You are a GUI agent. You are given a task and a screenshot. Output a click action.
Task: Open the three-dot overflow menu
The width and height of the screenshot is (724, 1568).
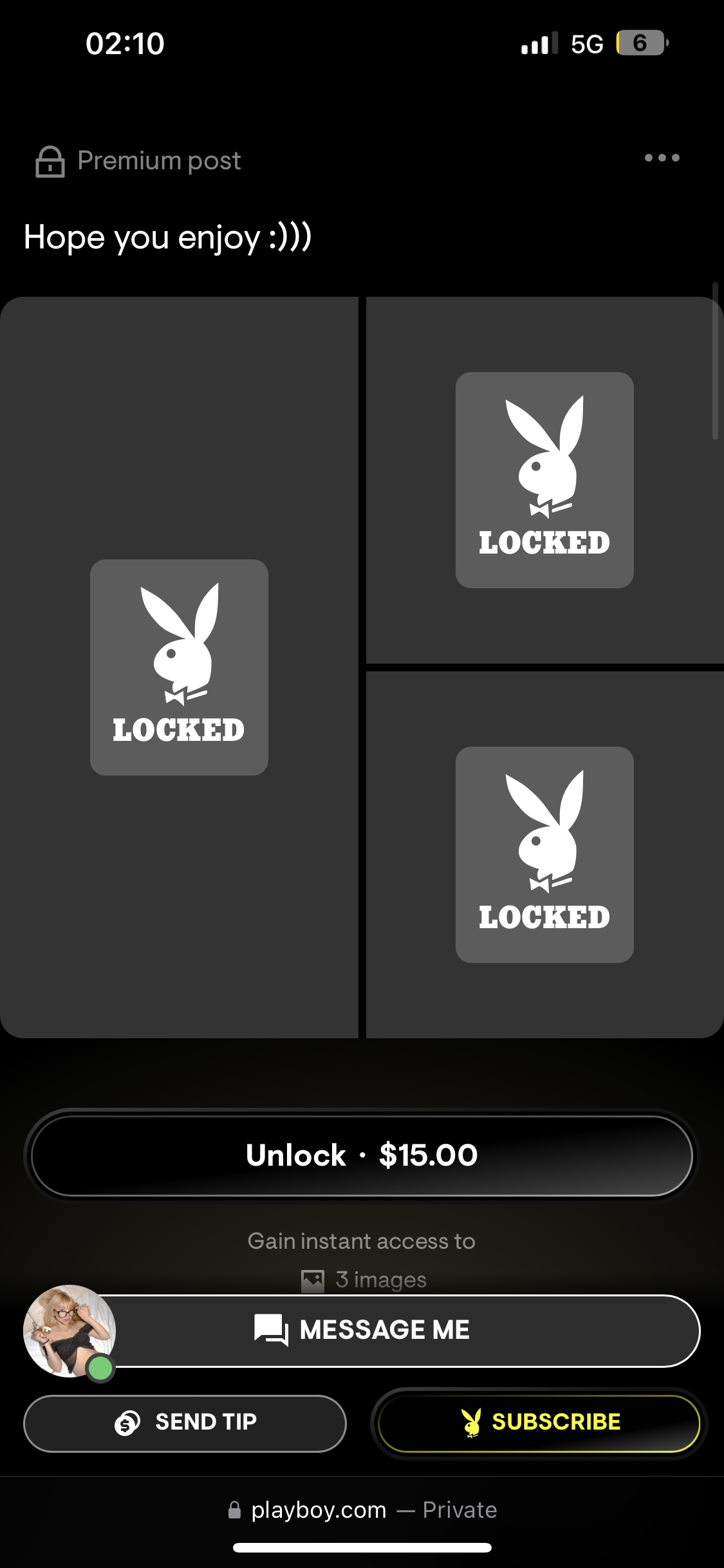click(x=662, y=158)
